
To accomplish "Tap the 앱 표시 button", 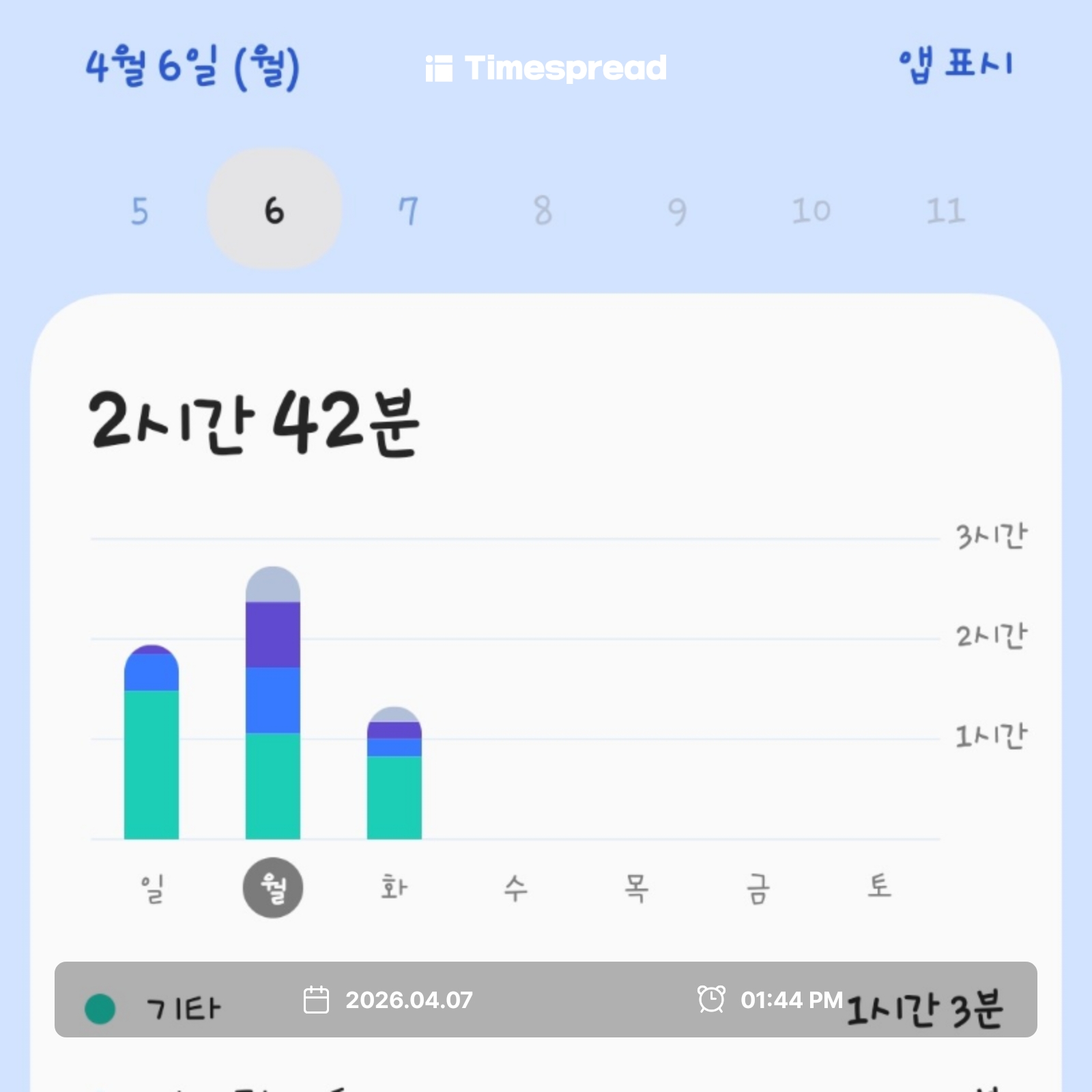I will coord(955,66).
